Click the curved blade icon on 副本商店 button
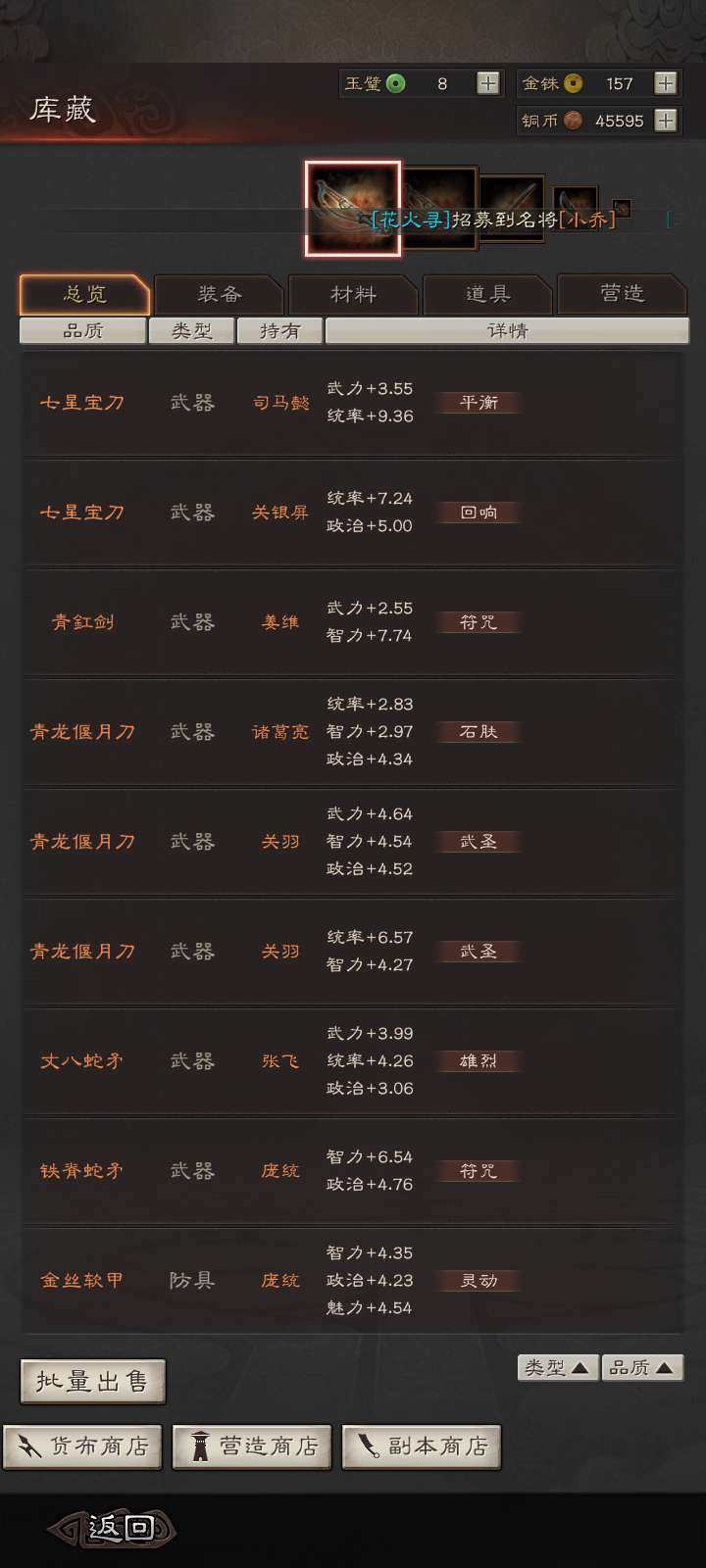 pyautogui.click(x=367, y=1445)
